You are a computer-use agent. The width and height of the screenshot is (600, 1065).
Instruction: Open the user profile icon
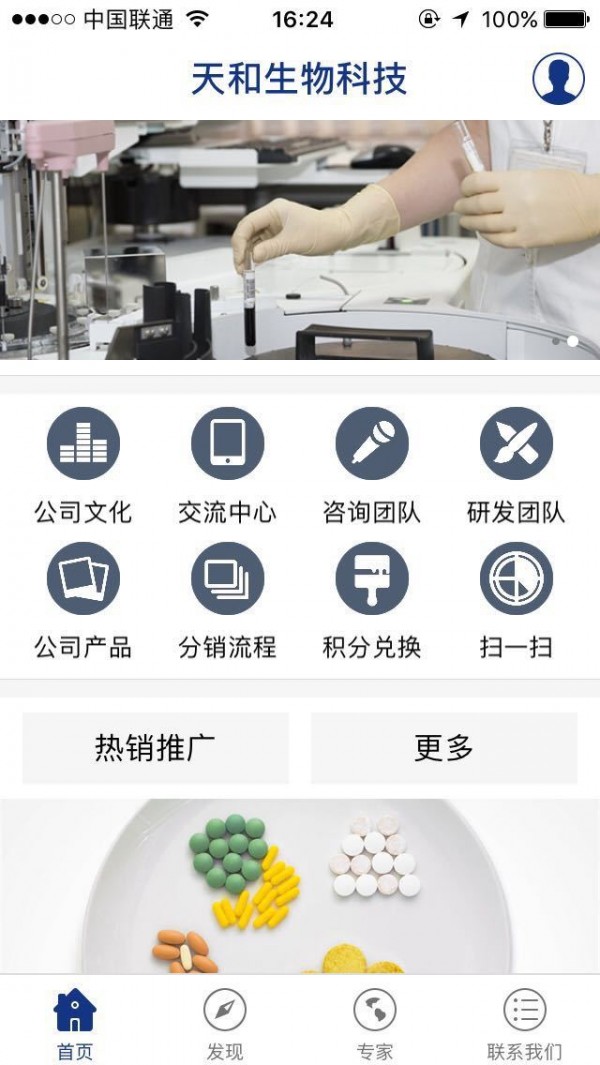(558, 78)
